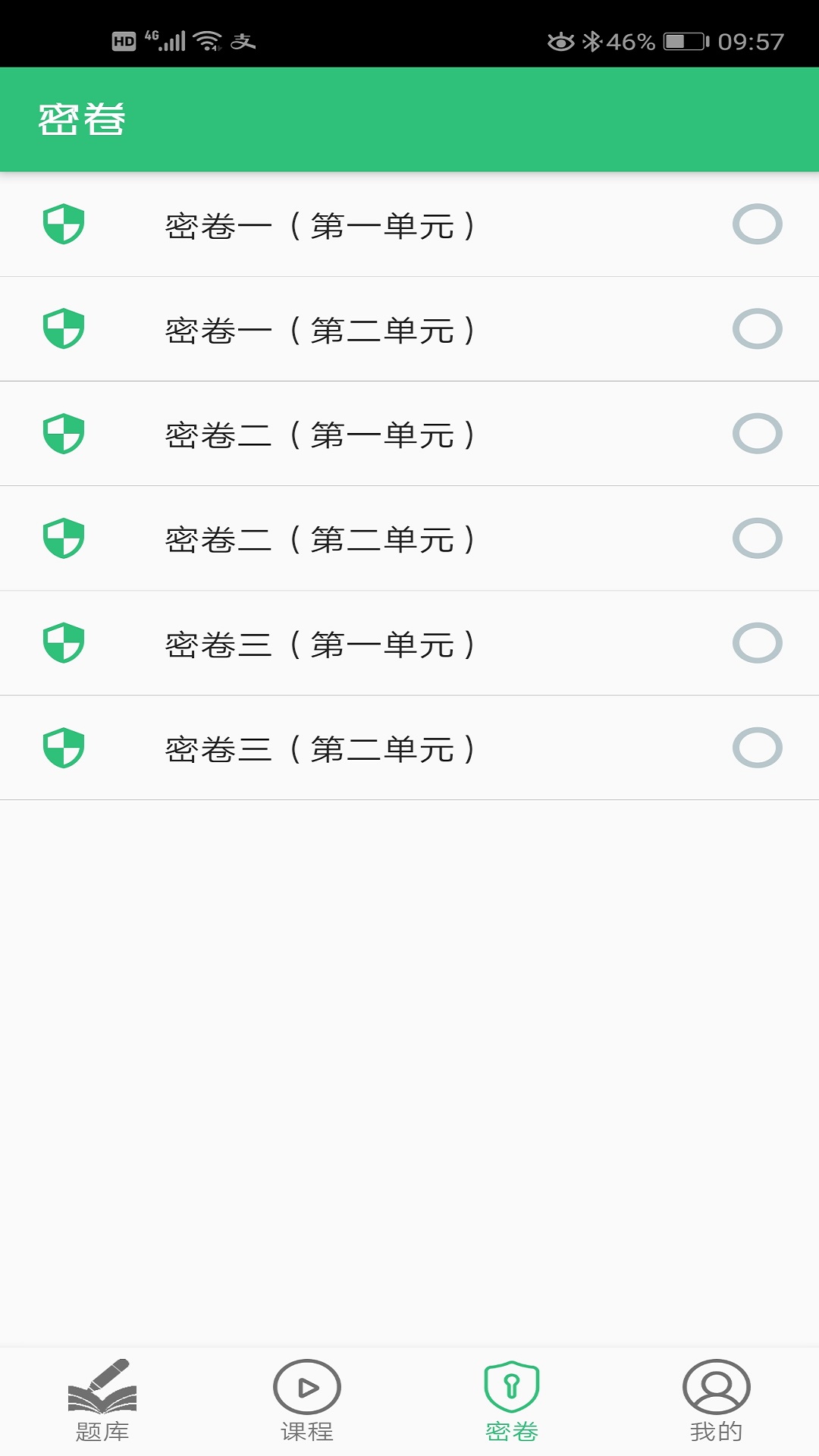Click the shield icon beside 密卷一（第二单元）
Viewport: 819px width, 1456px height.
[x=64, y=329]
